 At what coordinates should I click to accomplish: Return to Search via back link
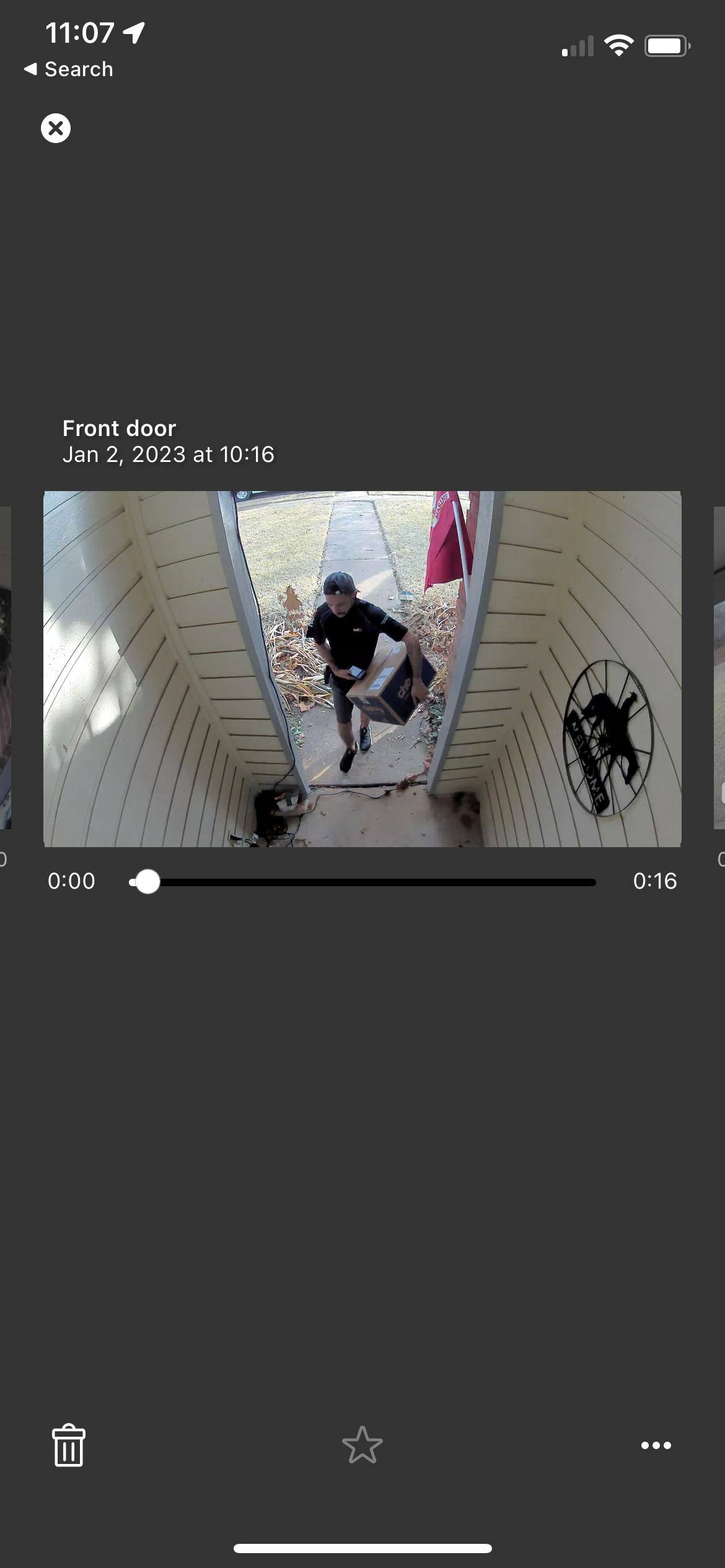coord(69,69)
